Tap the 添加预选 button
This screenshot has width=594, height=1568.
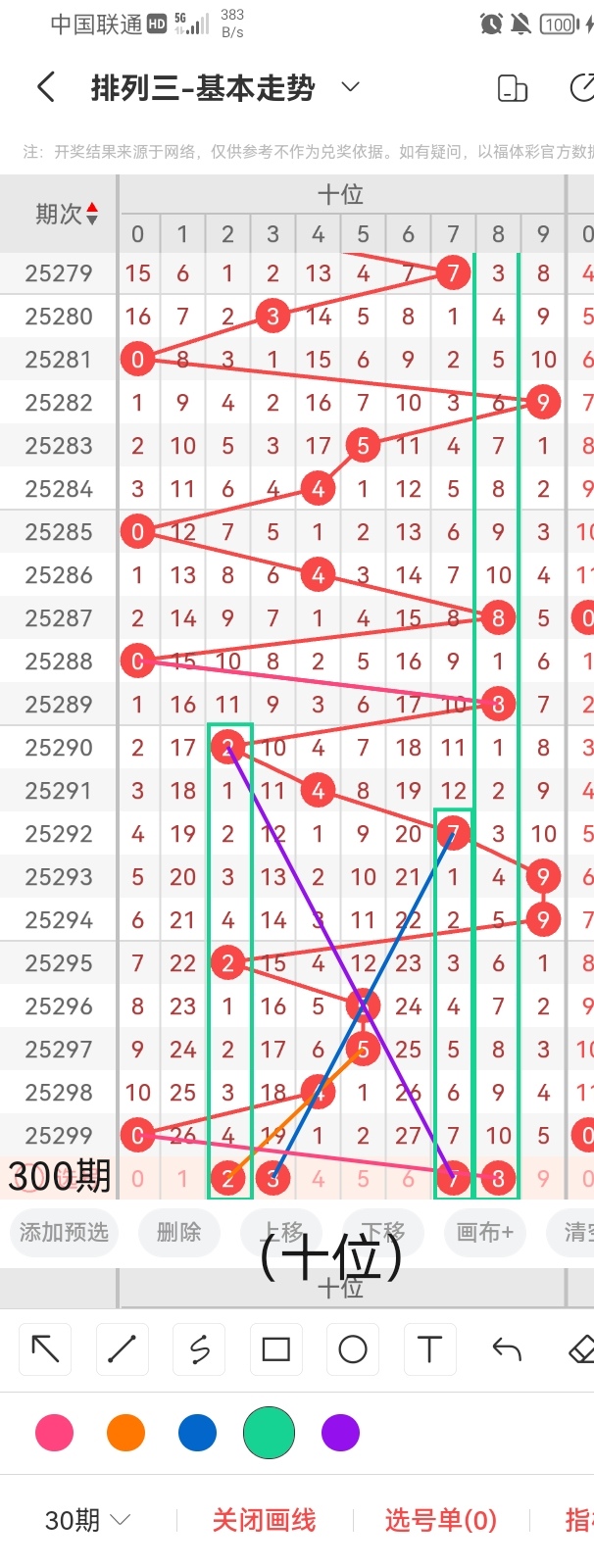coord(64,1232)
